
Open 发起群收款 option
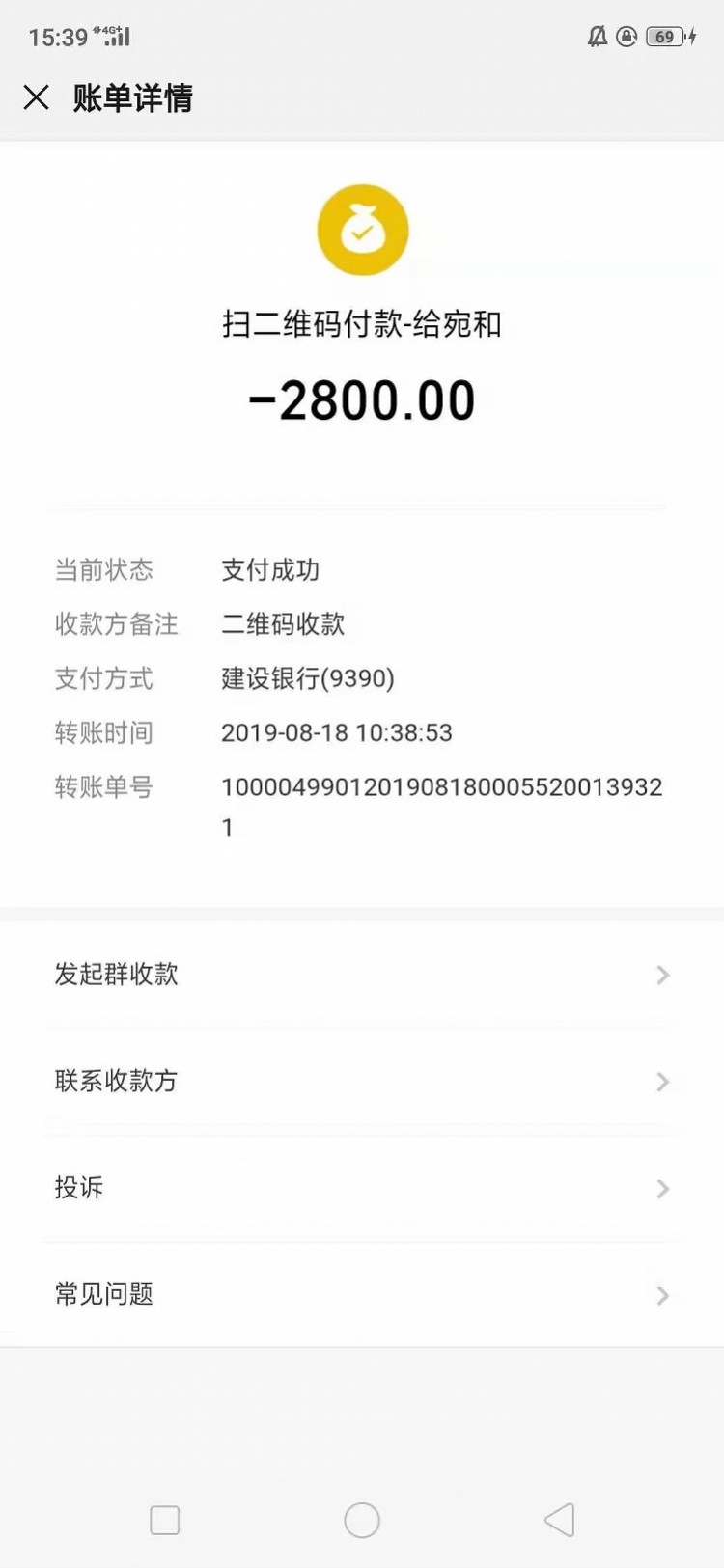[361, 975]
